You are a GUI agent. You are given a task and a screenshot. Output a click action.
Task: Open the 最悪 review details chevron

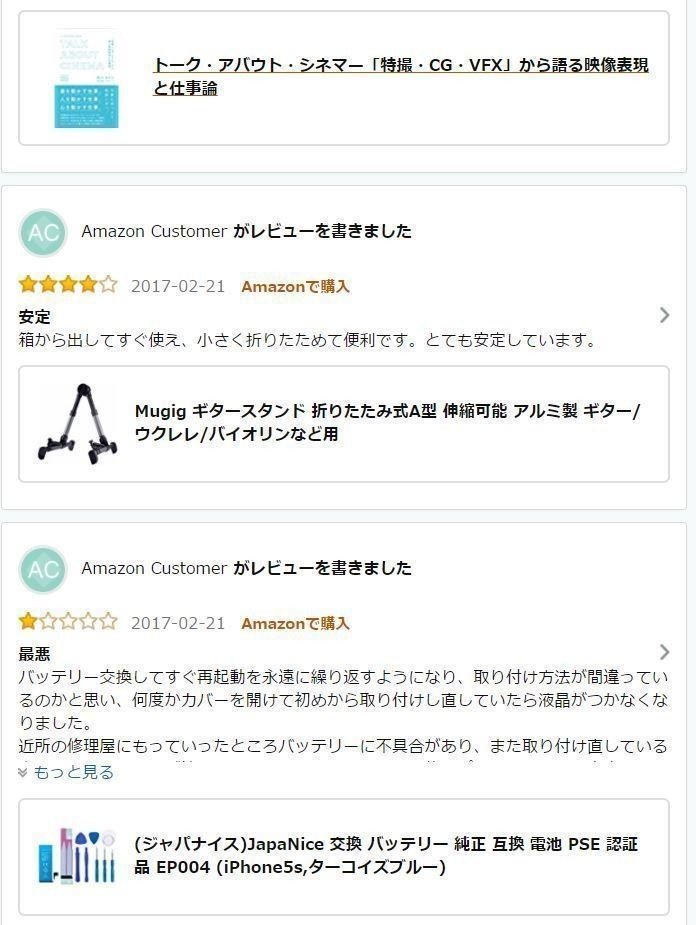point(665,652)
